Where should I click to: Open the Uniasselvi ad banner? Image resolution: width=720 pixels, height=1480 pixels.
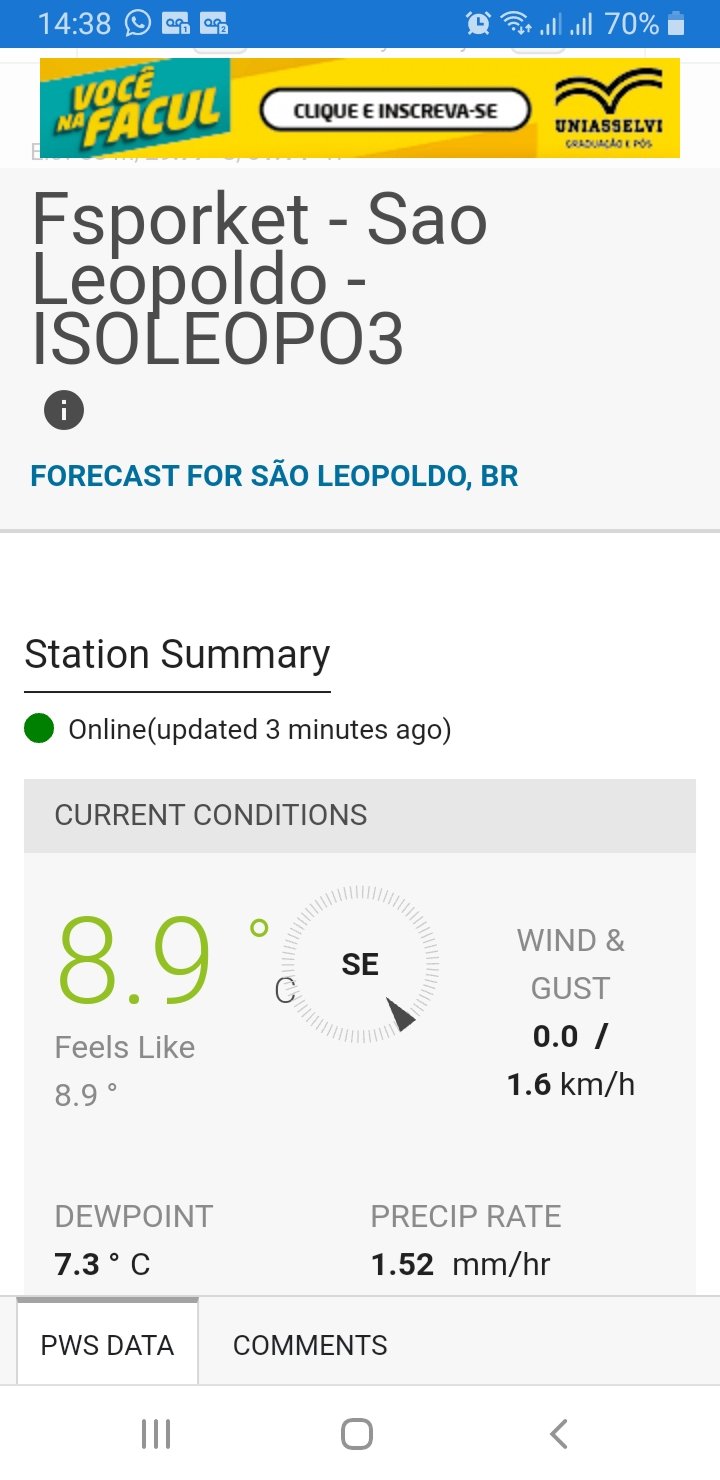tap(360, 108)
